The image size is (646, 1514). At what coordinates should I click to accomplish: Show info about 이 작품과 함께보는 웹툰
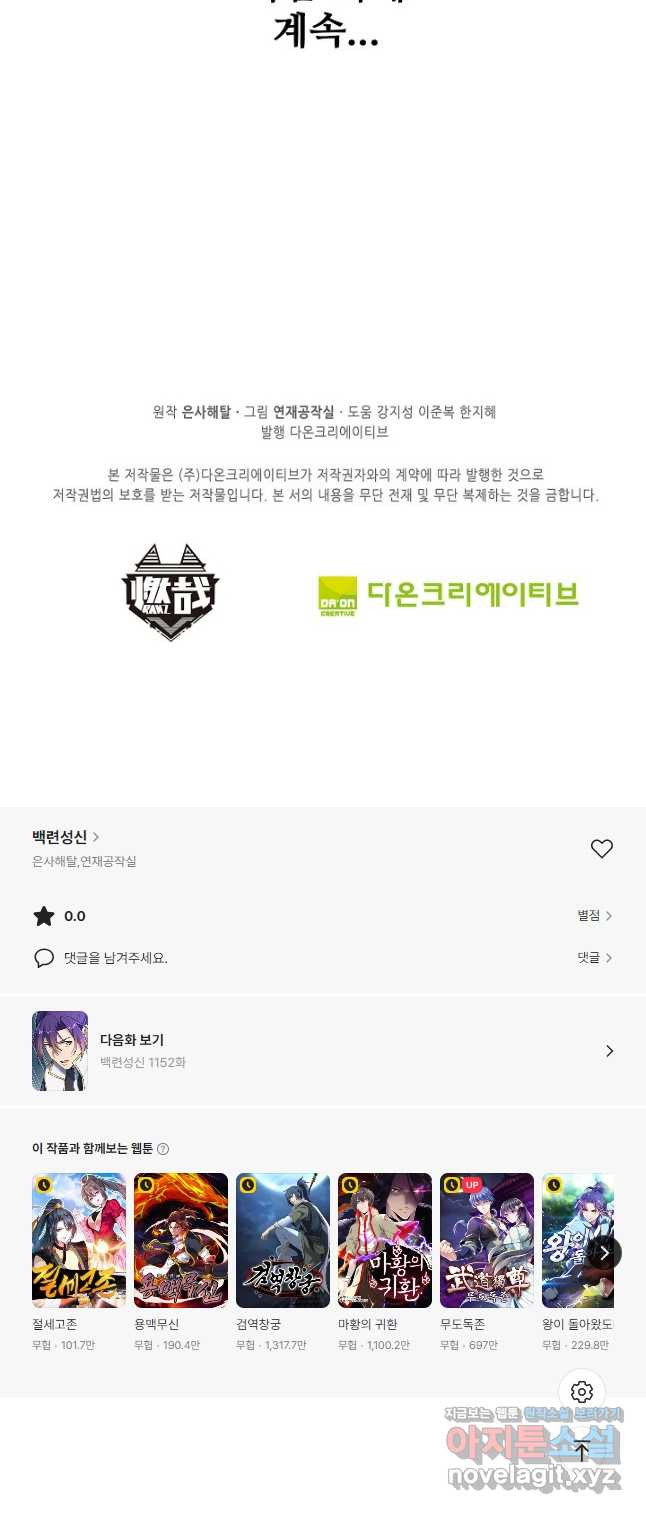click(x=163, y=1149)
